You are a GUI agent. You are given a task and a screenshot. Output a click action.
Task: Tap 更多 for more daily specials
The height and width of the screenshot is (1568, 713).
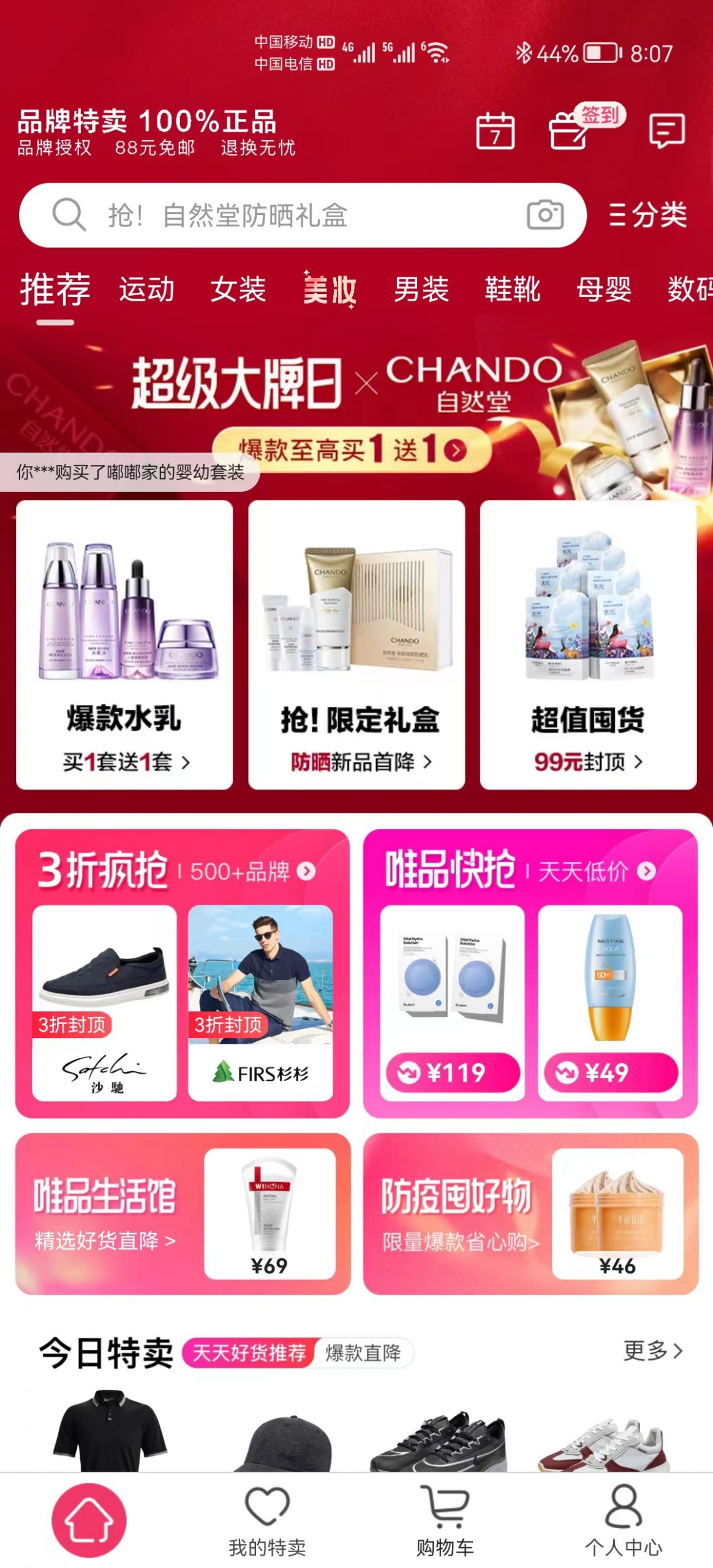[x=653, y=1351]
